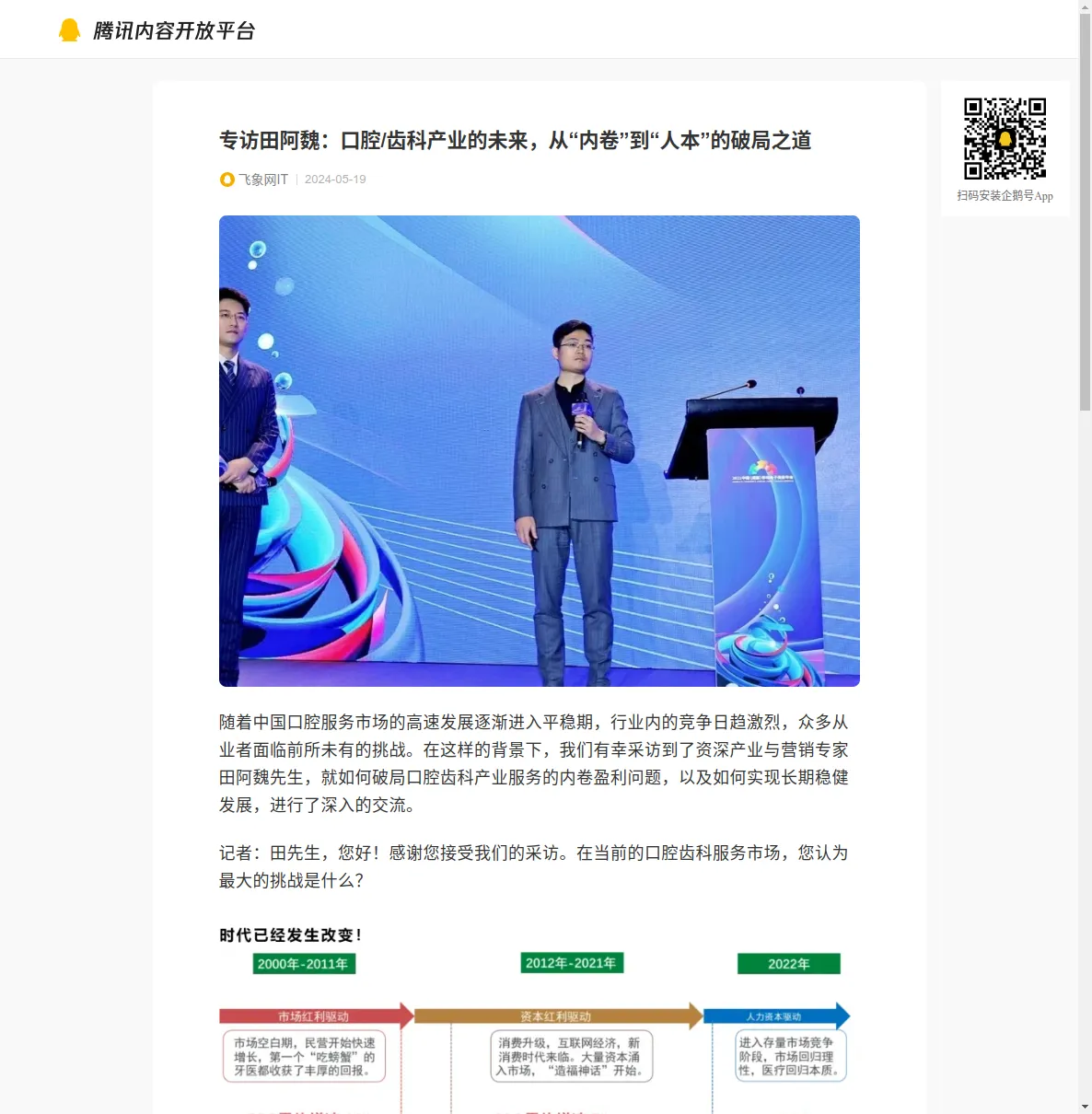Image resolution: width=1092 pixels, height=1114 pixels.
Task: Open the 腾讯内容开放平台 home link
Action: coord(157,30)
